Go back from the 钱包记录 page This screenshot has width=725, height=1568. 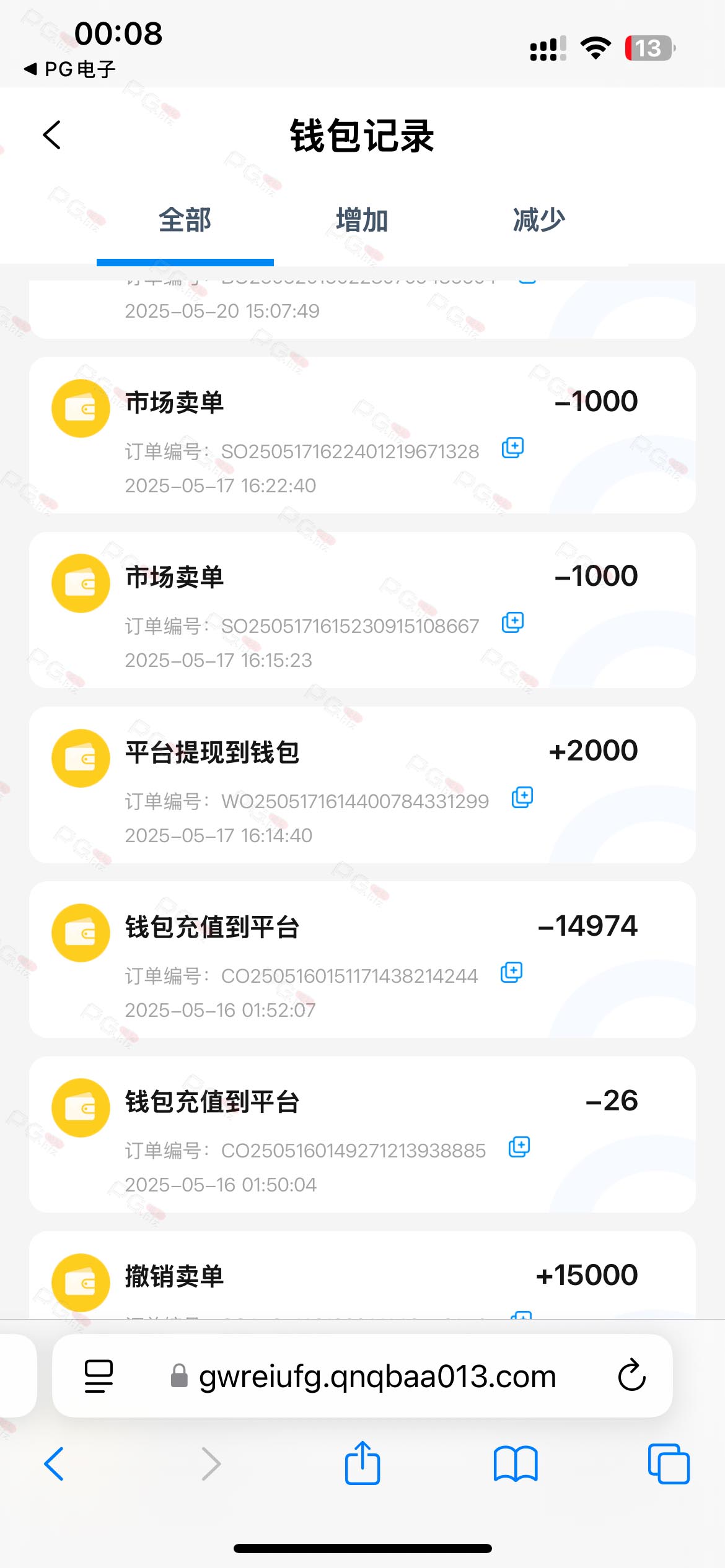(52, 135)
